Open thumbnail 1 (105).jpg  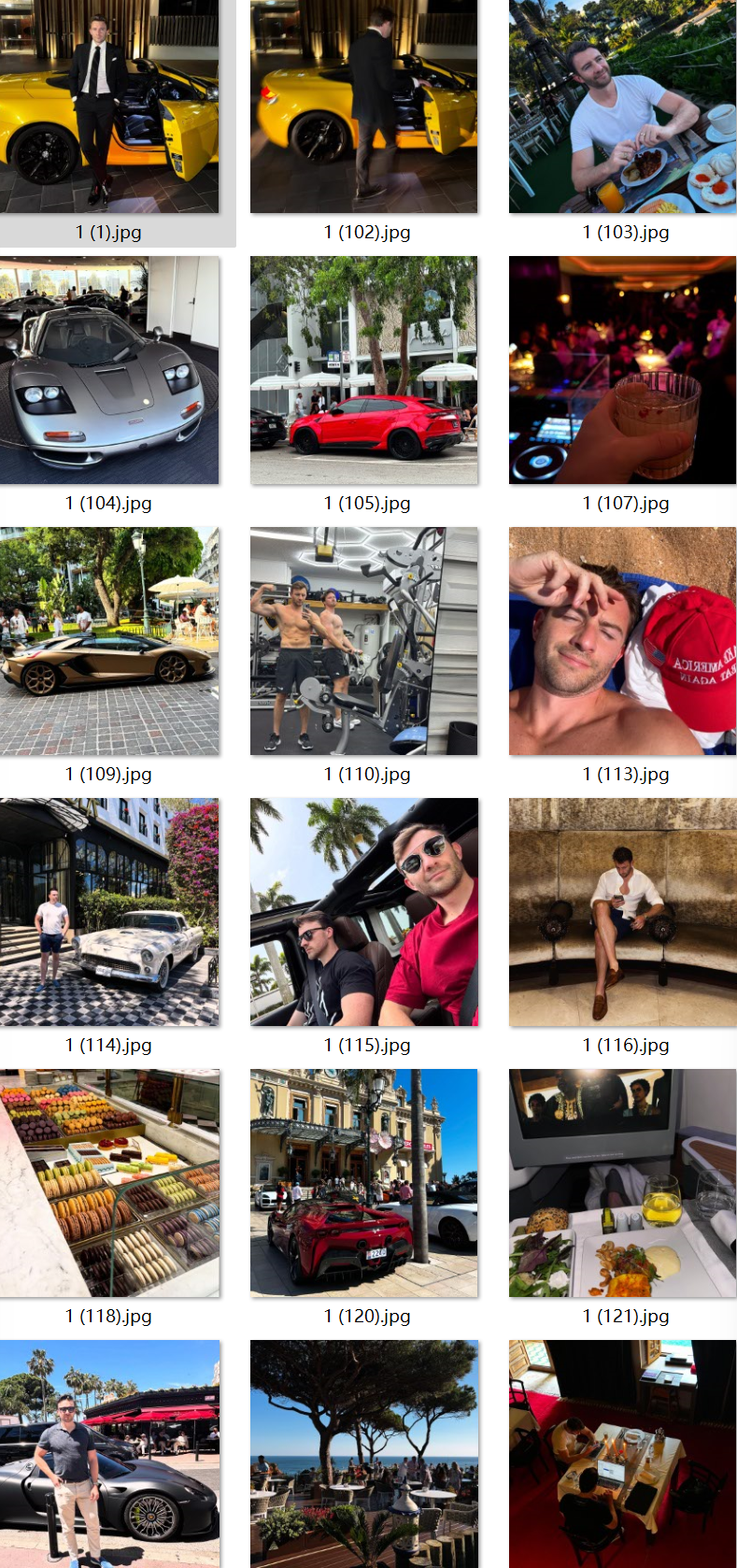363,370
